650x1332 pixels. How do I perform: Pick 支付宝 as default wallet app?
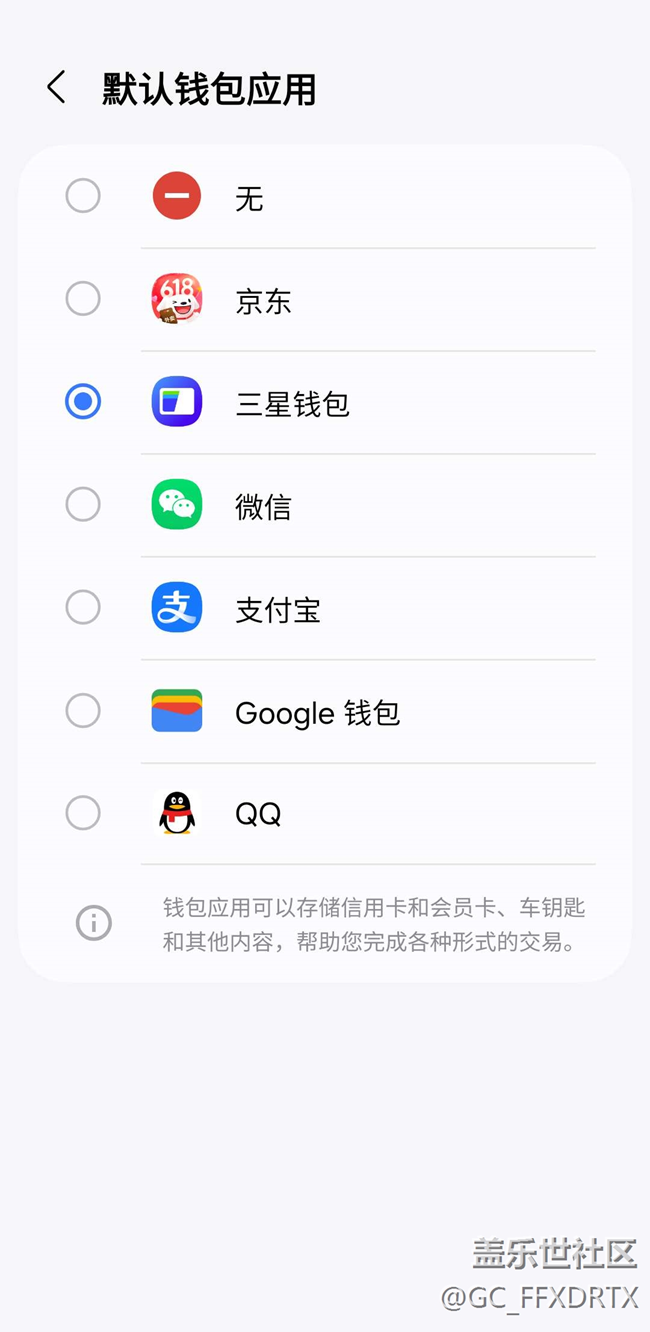(x=325, y=609)
